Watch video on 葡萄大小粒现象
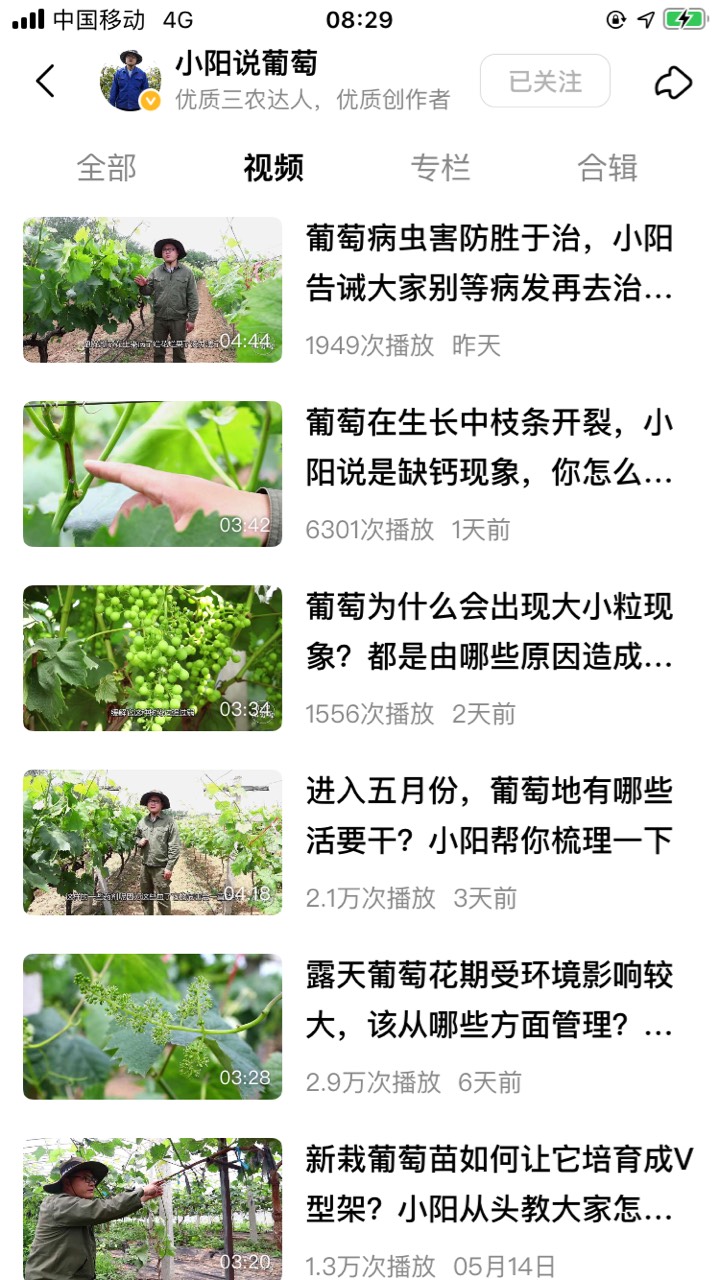 pos(152,658)
